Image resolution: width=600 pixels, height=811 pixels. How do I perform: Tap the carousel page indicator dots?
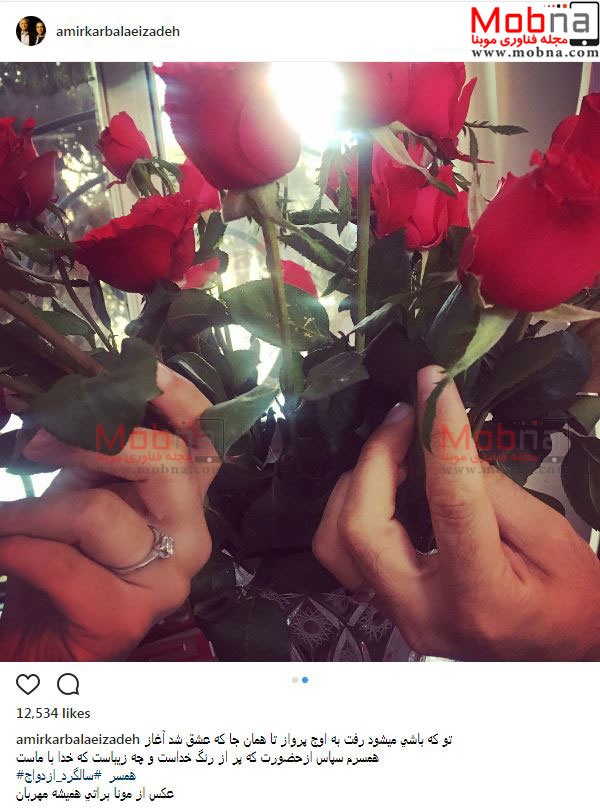pyautogui.click(x=300, y=680)
